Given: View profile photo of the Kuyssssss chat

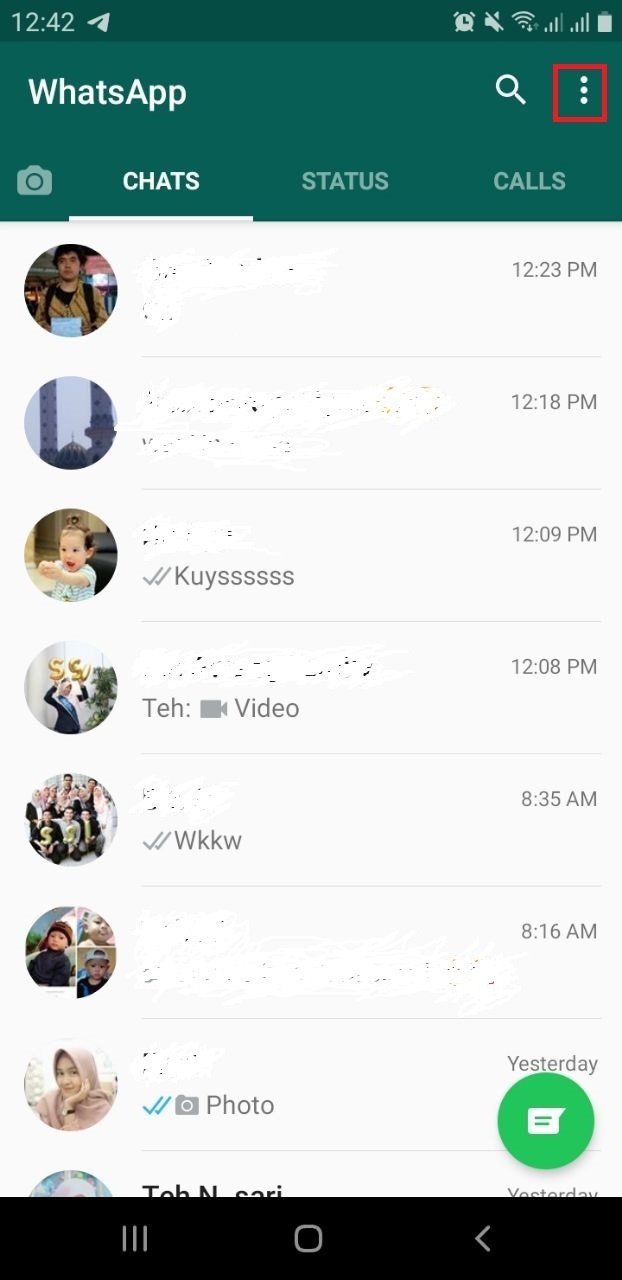Looking at the screenshot, I should (x=70, y=555).
